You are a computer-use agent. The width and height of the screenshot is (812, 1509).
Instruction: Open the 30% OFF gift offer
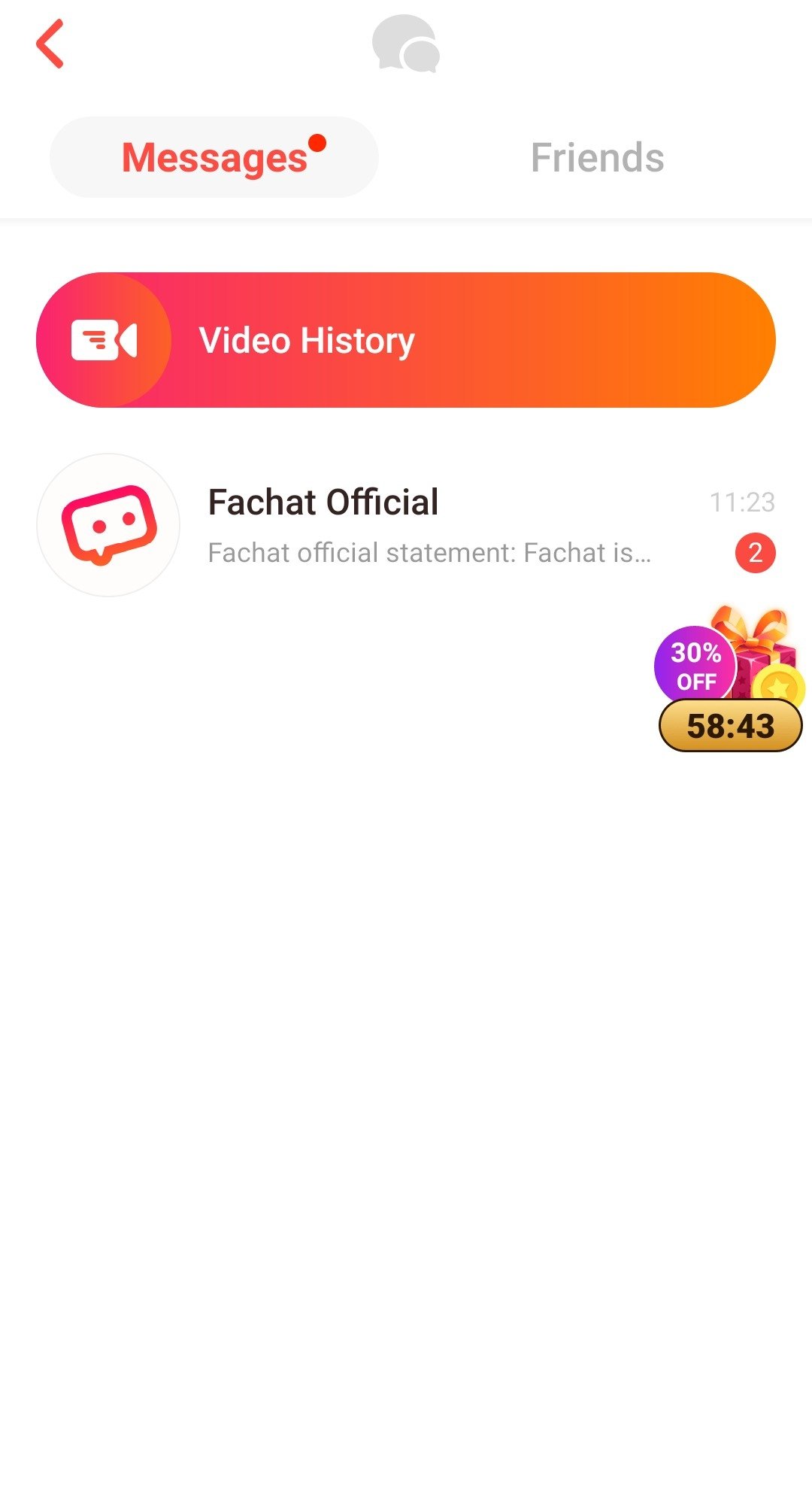[729, 679]
